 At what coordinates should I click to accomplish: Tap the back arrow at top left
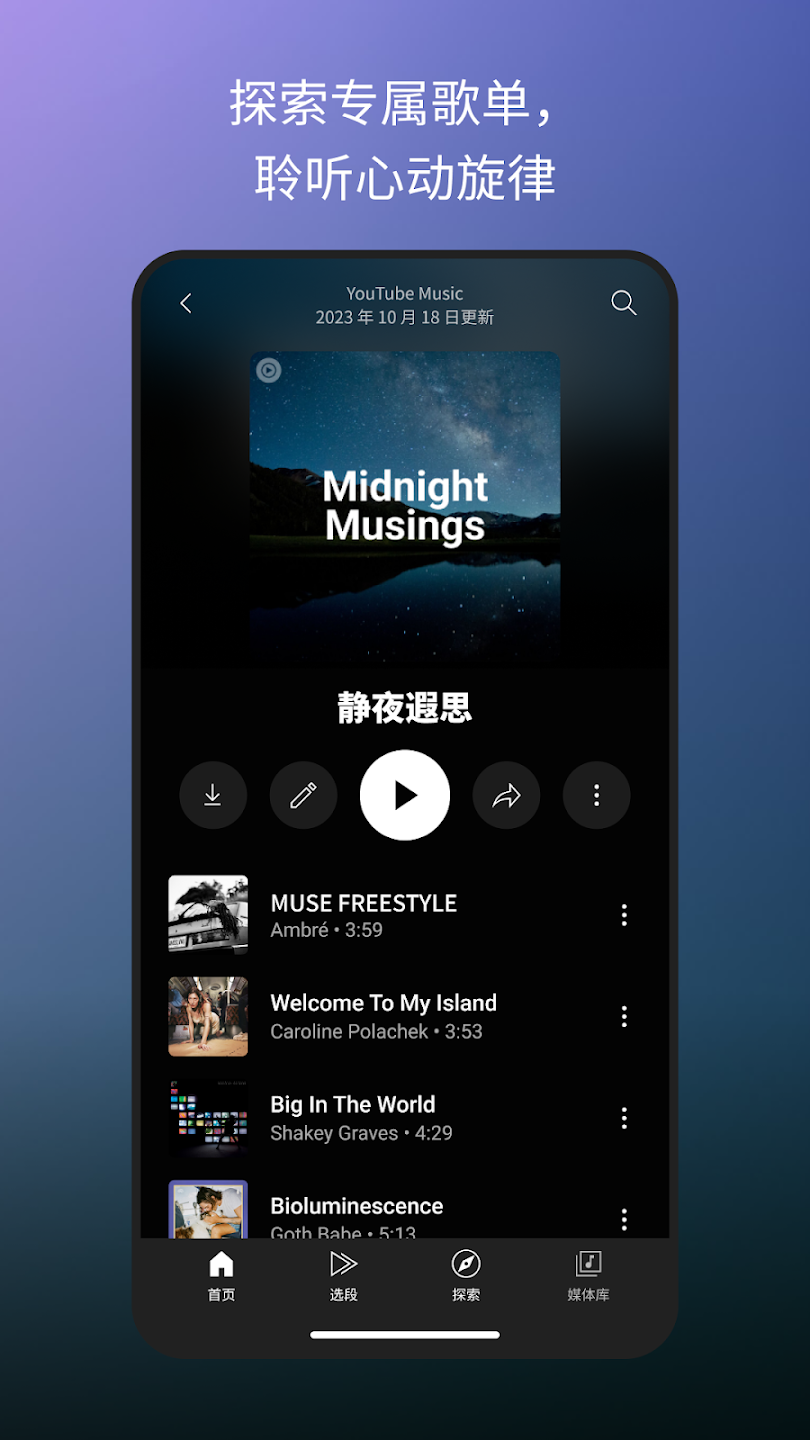[x=186, y=303]
